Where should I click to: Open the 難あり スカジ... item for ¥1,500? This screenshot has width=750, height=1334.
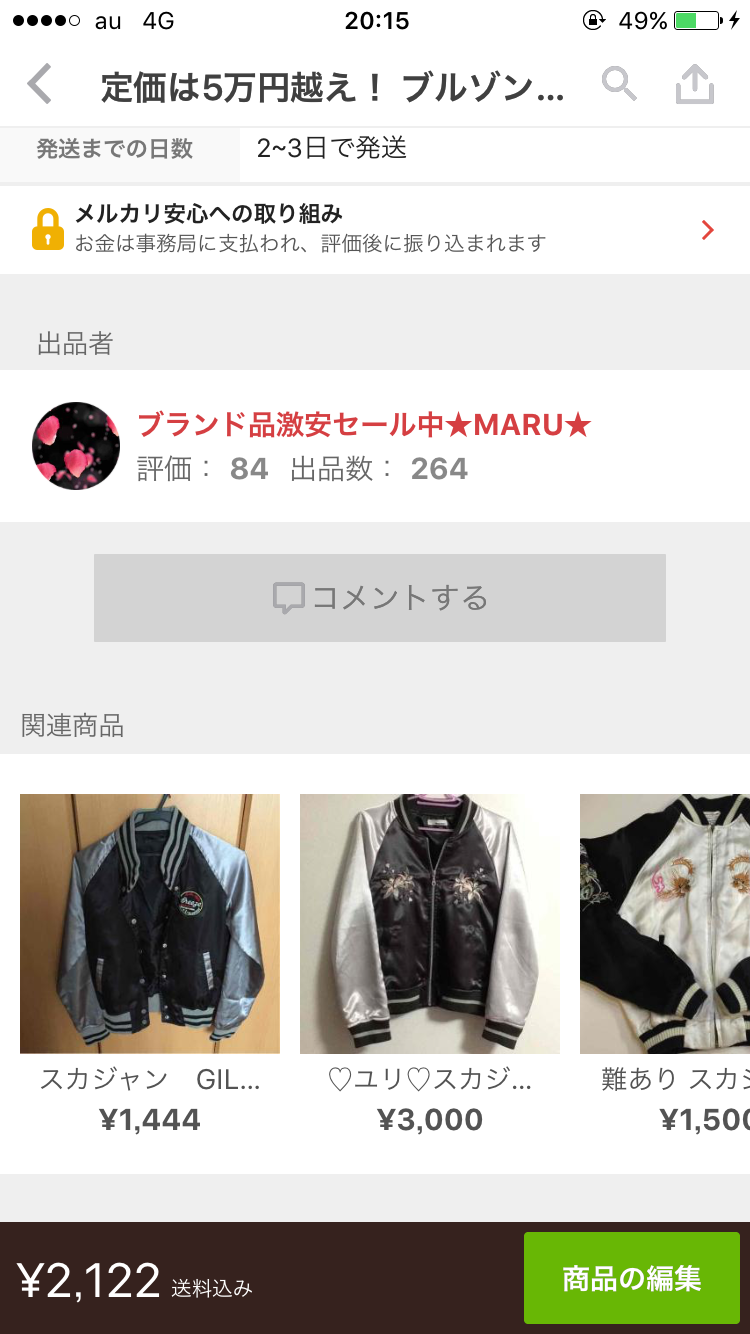coord(665,964)
